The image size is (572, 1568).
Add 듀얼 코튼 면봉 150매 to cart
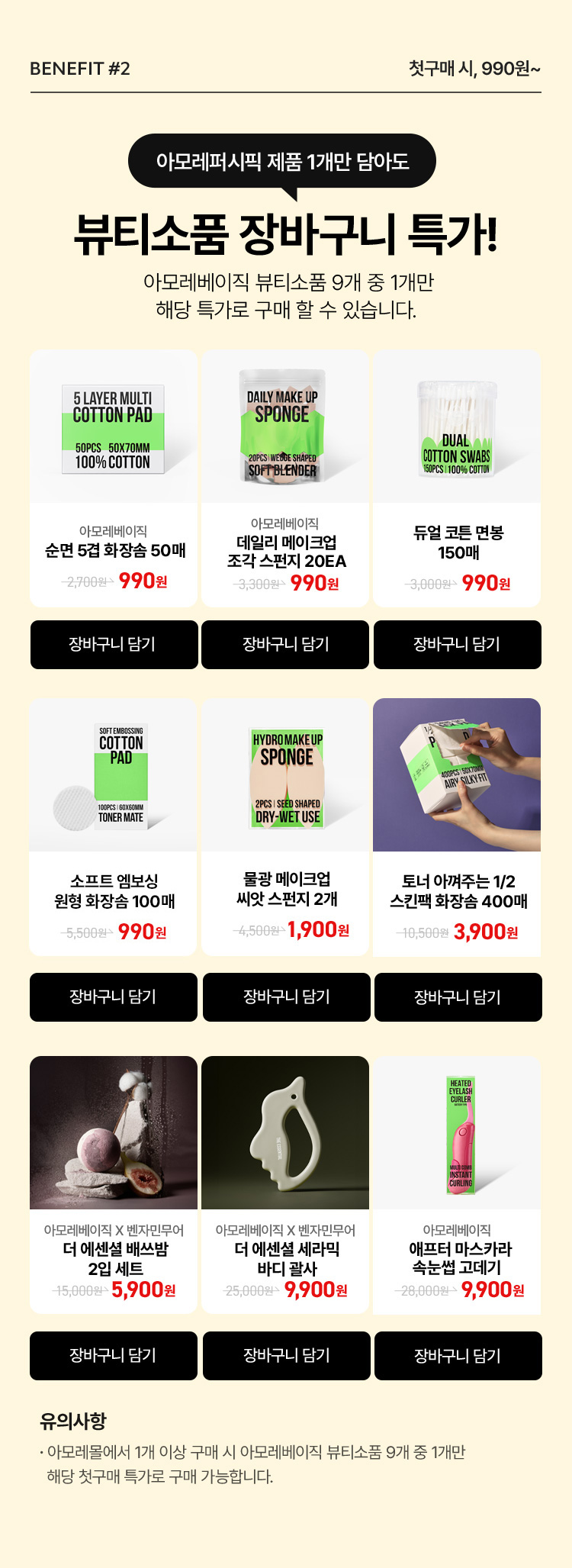(457, 644)
